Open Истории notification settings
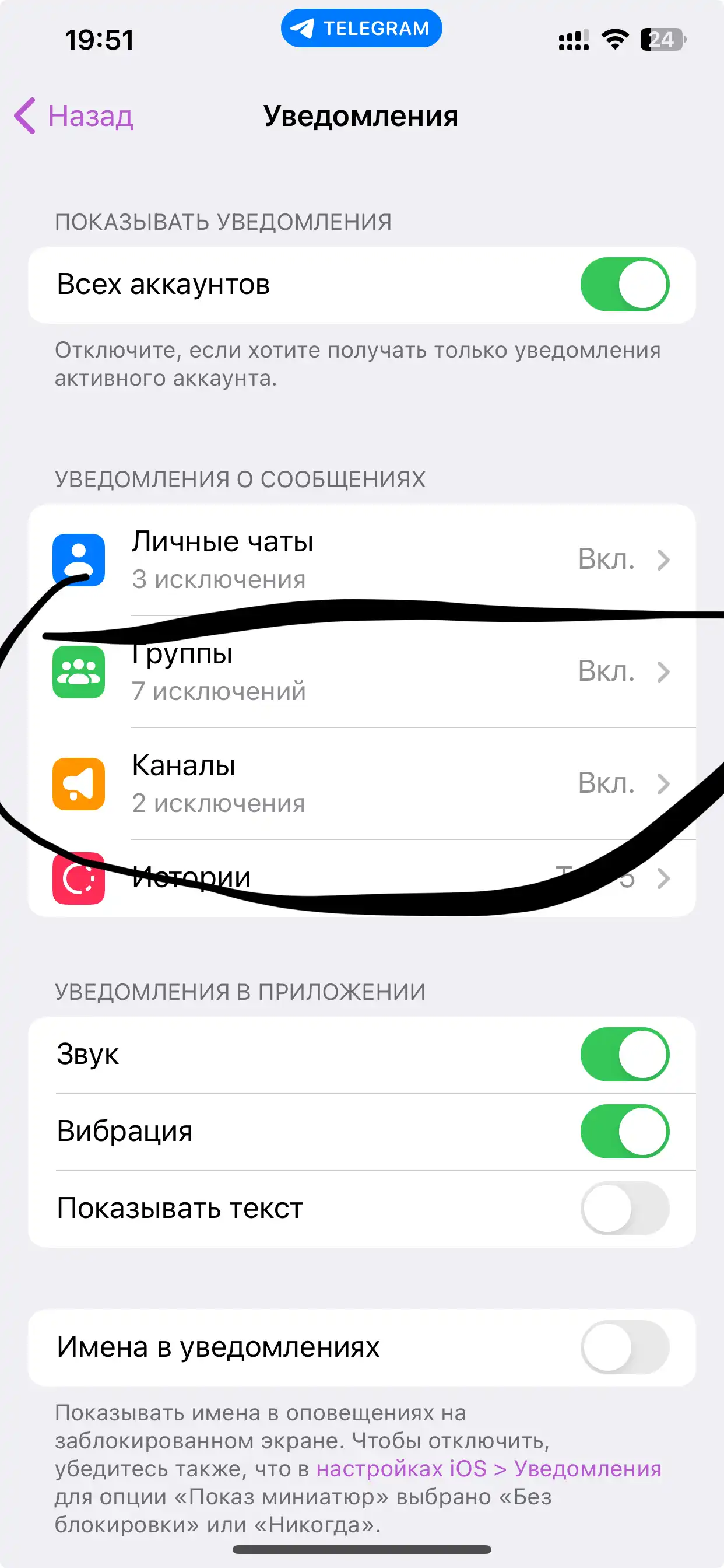The width and height of the screenshot is (724, 1568). point(362,878)
